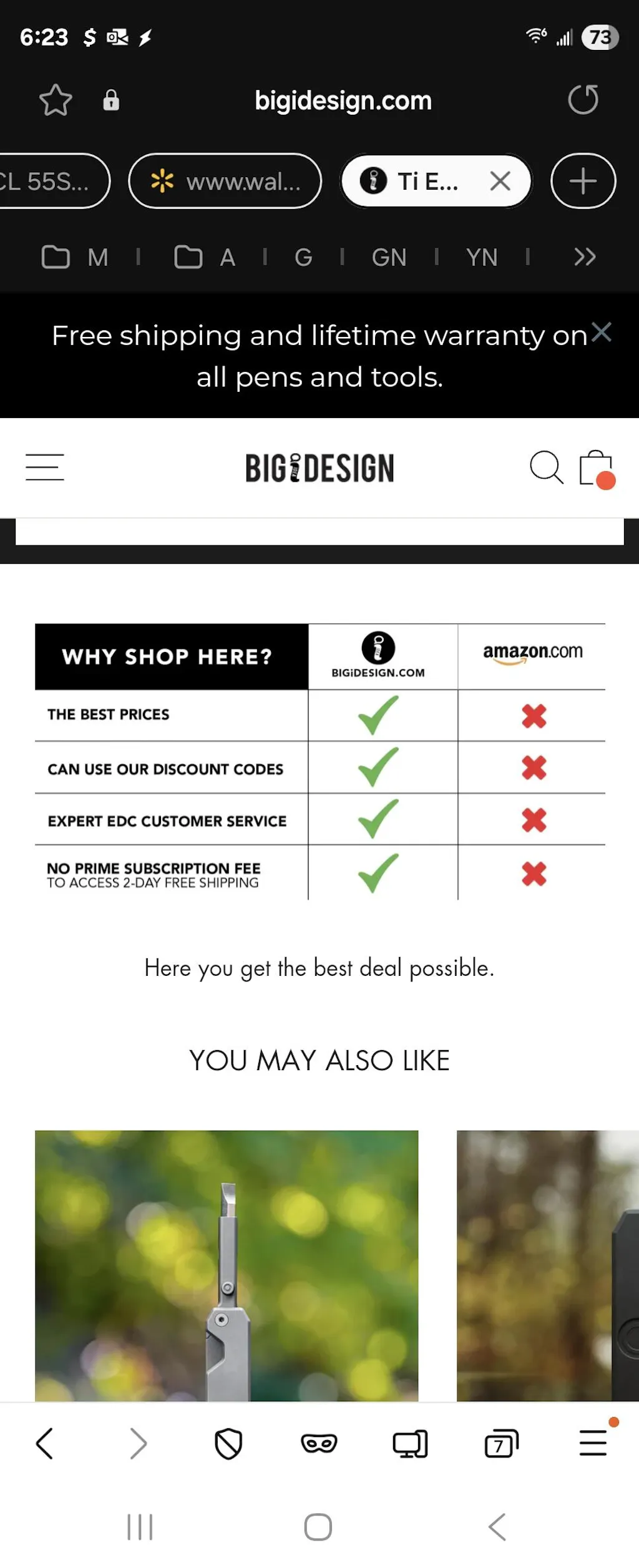
Task: Open the shopping cart
Action: point(597,469)
